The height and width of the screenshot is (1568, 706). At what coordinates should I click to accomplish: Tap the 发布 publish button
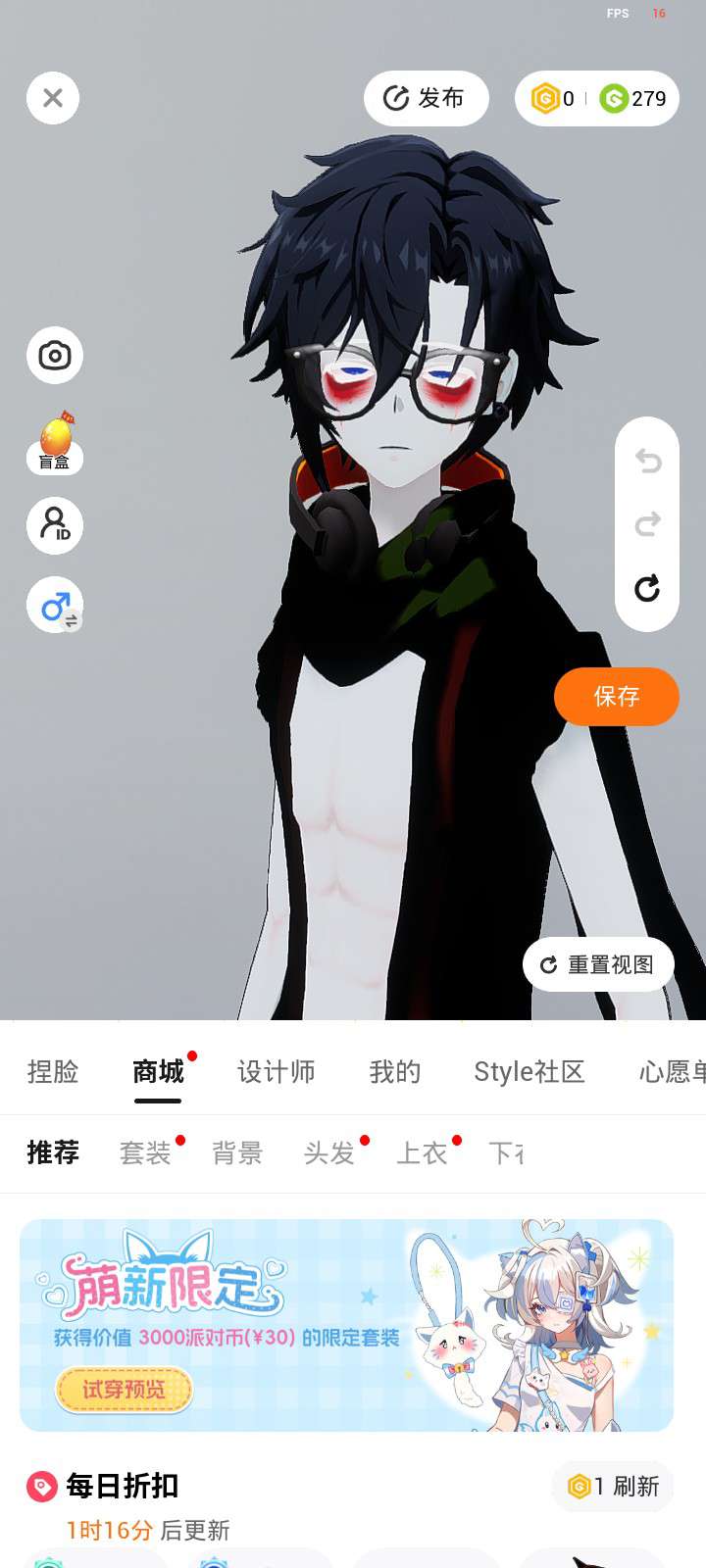426,98
